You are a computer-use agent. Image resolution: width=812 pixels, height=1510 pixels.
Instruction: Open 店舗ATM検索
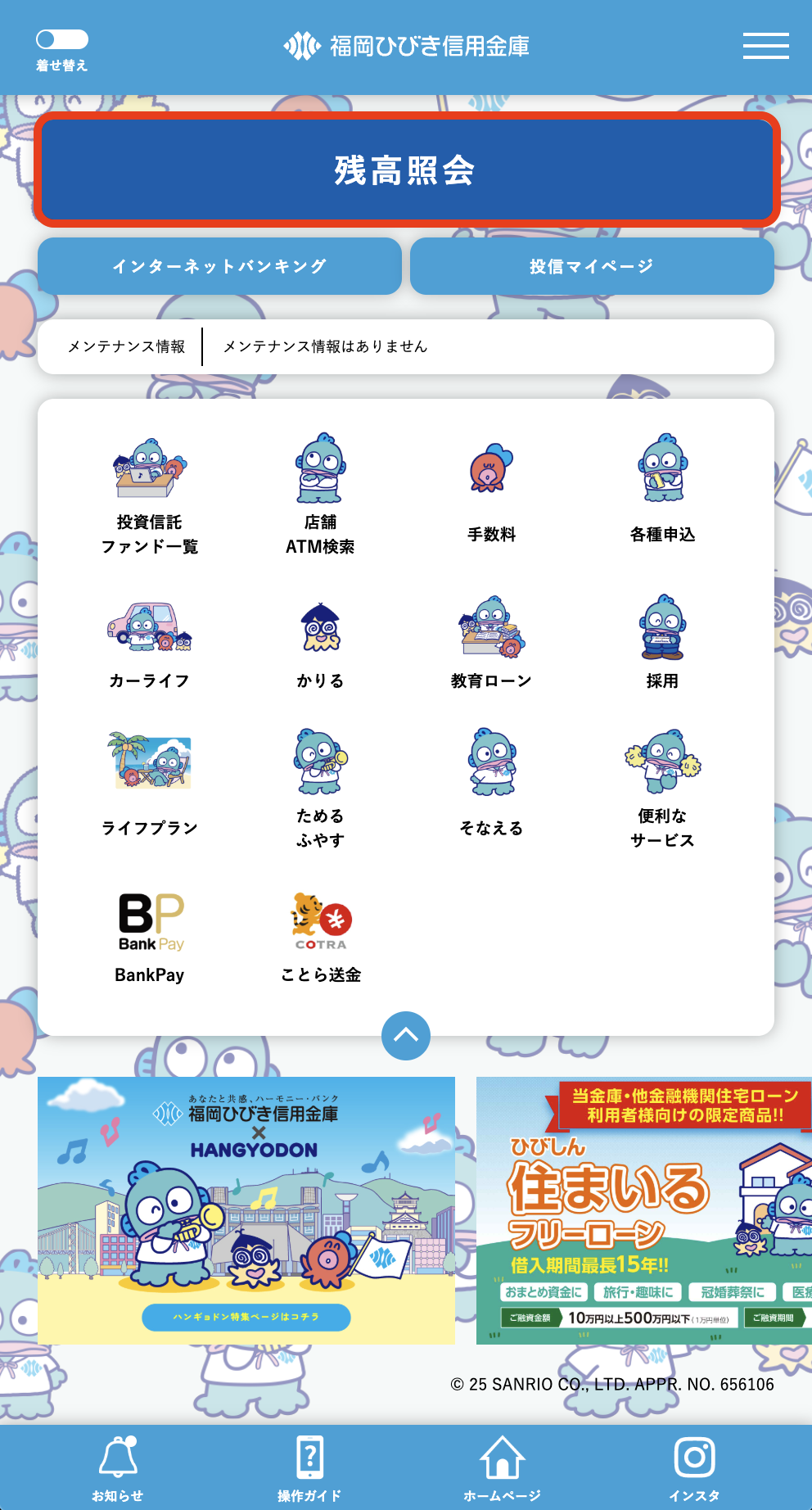click(x=320, y=495)
